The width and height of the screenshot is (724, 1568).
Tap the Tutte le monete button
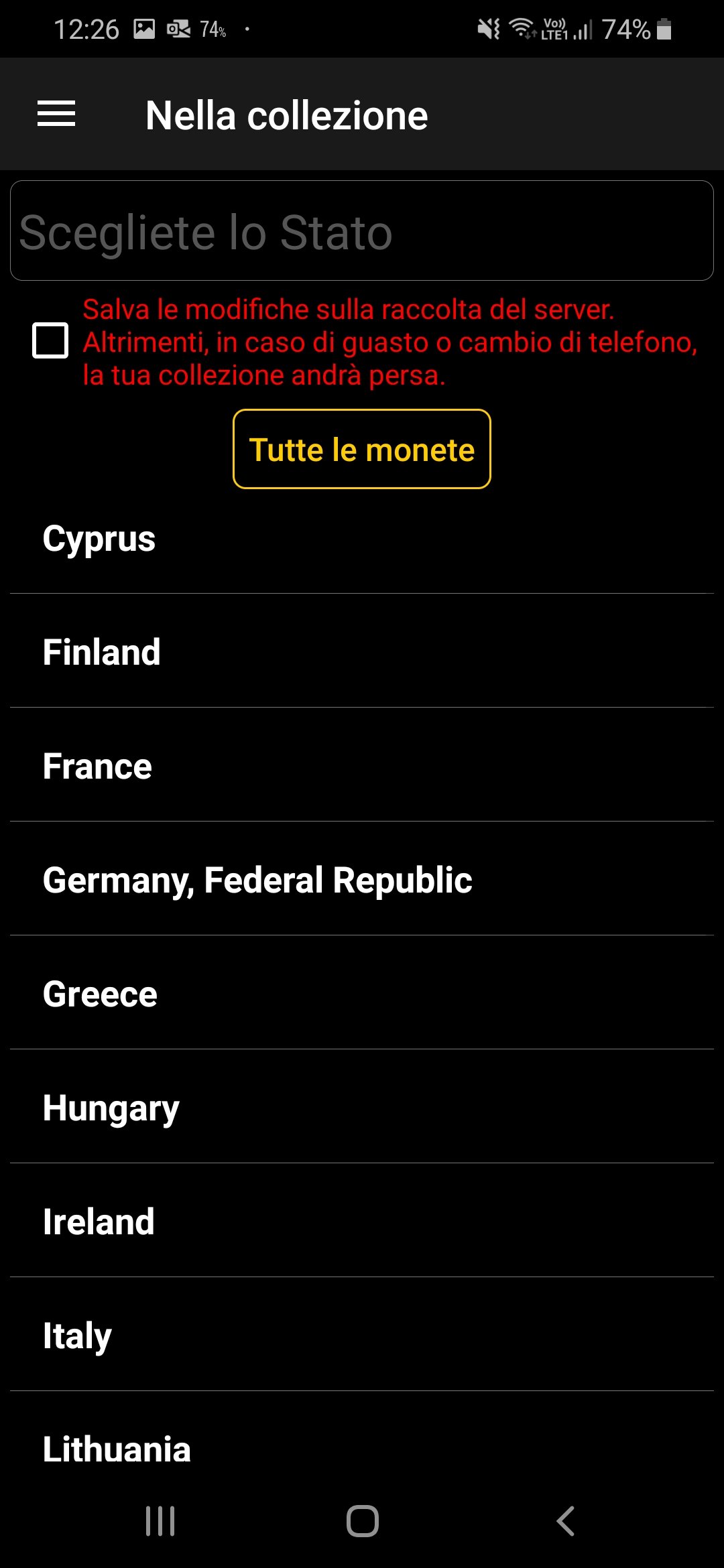point(362,449)
